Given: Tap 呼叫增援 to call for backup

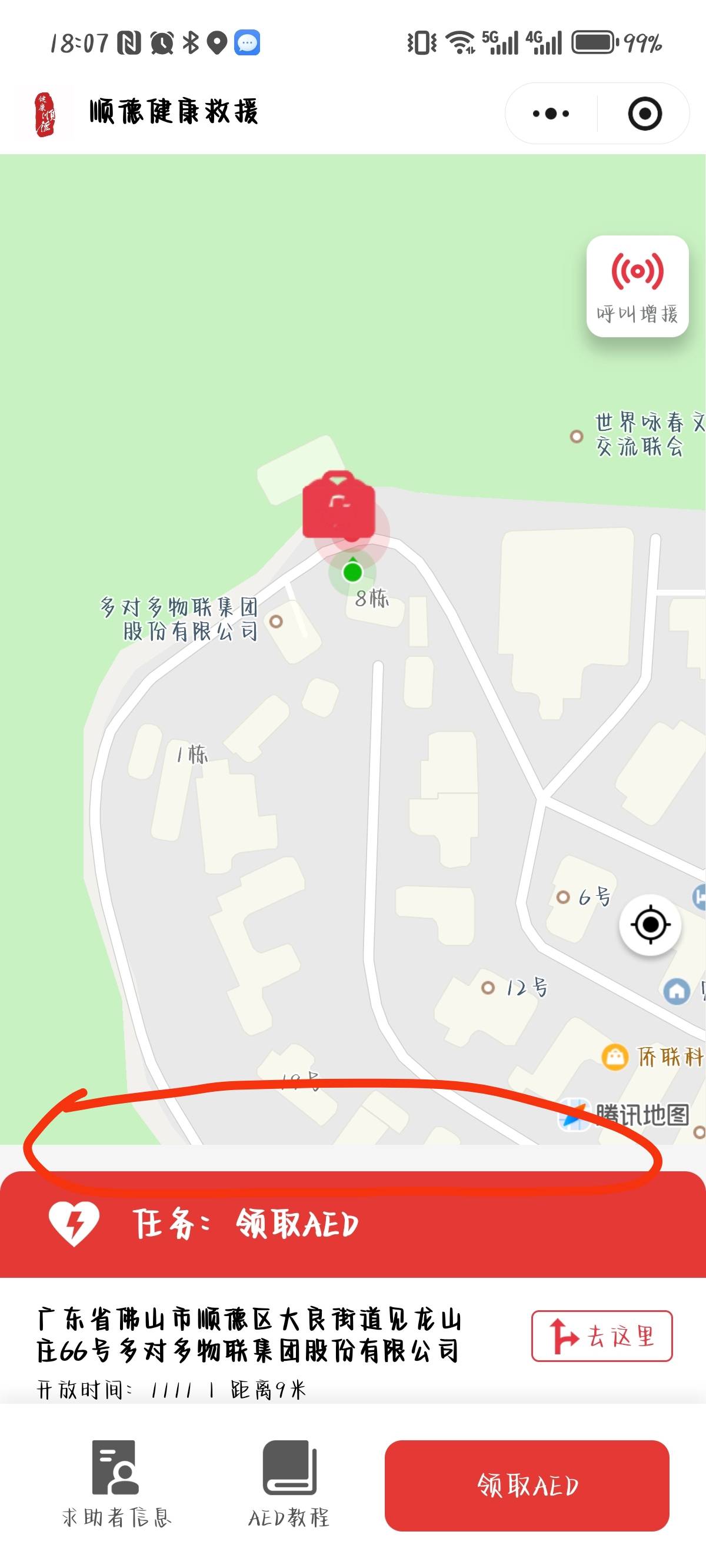Looking at the screenshot, I should click(x=637, y=286).
